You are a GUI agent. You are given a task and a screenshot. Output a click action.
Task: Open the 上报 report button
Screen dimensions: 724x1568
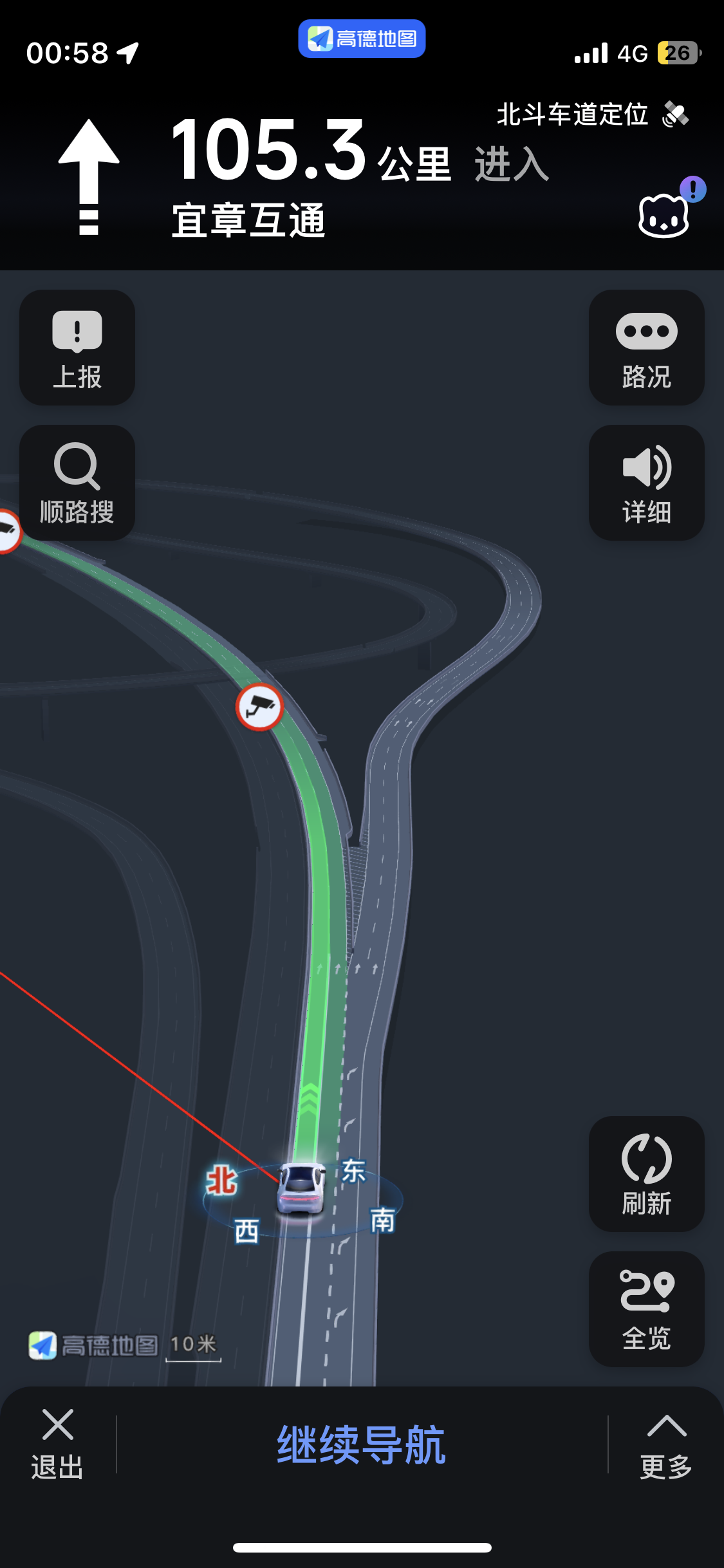tap(77, 348)
